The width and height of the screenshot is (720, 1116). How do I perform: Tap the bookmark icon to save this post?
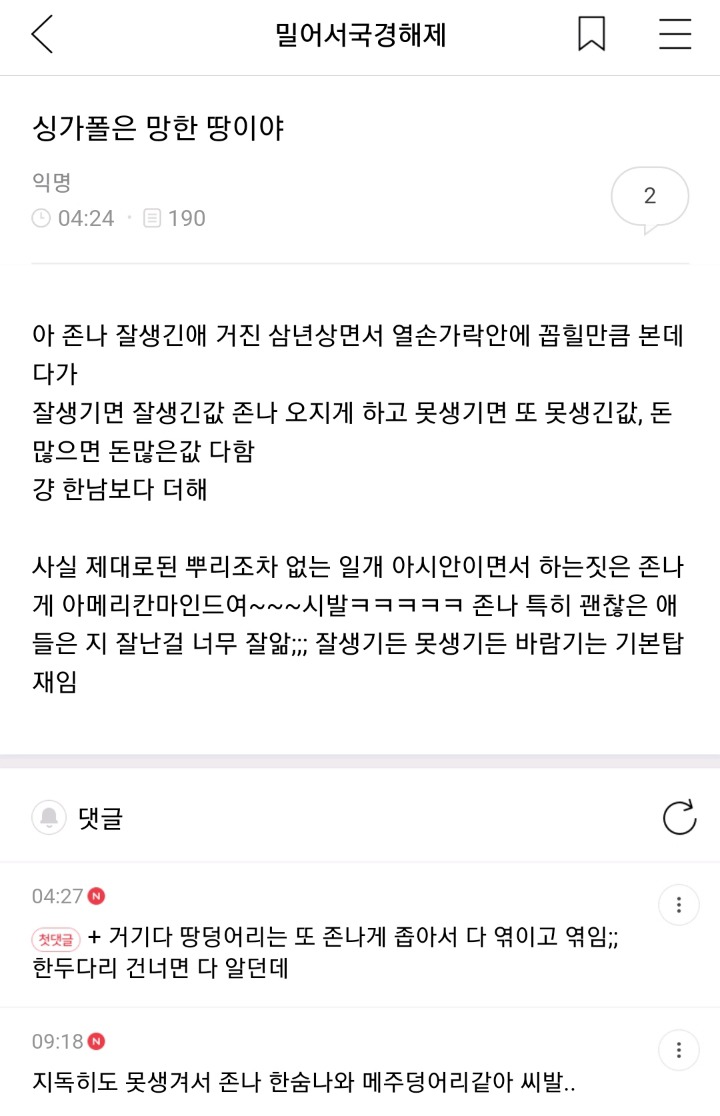(592, 33)
